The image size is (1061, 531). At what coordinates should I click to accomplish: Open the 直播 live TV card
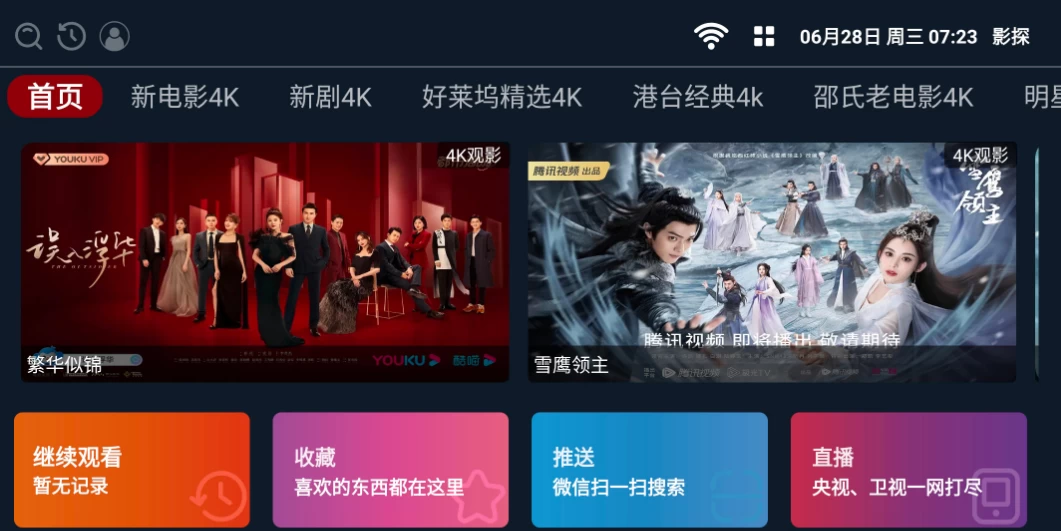908,470
